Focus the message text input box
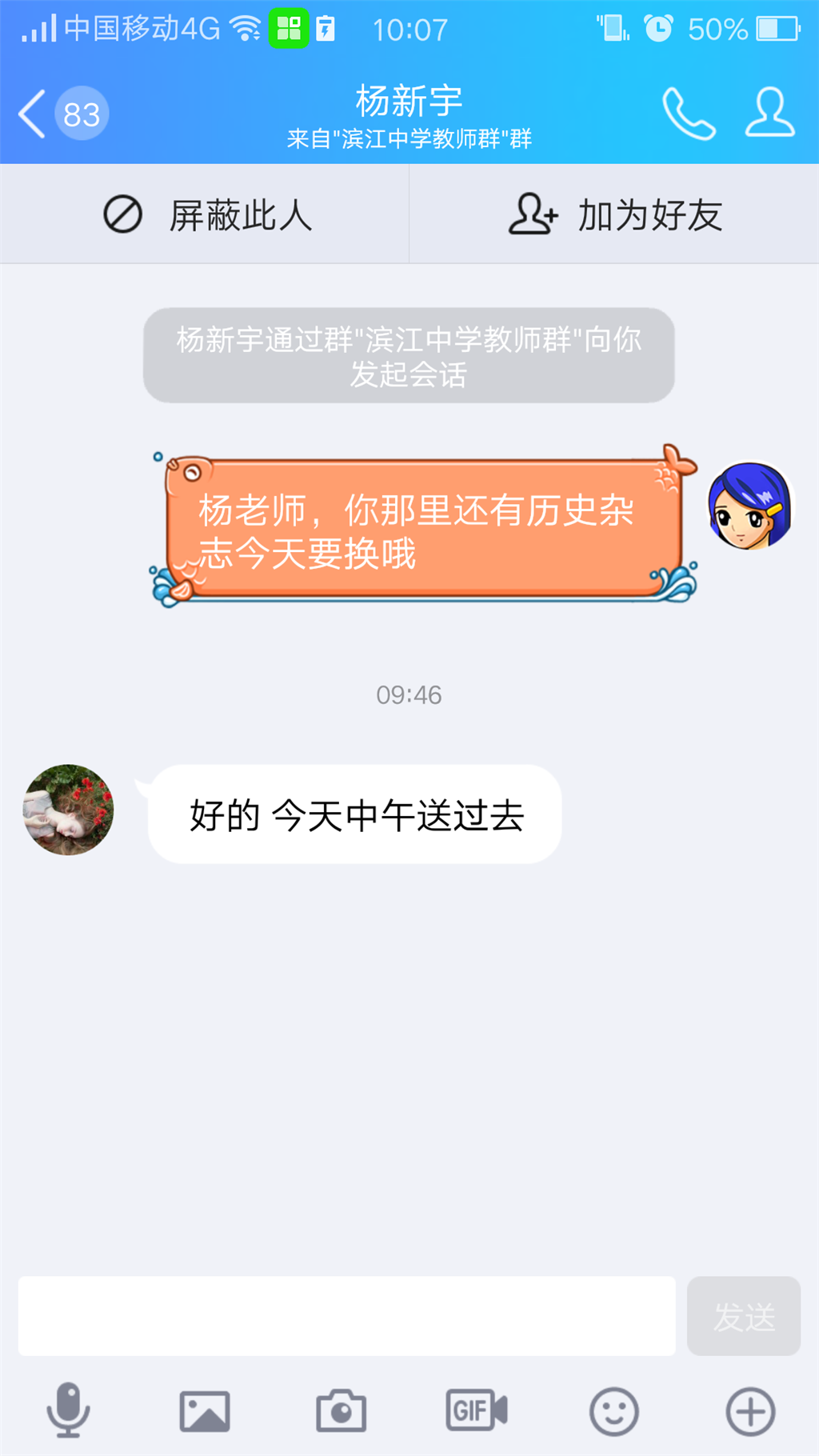 coord(346,1316)
